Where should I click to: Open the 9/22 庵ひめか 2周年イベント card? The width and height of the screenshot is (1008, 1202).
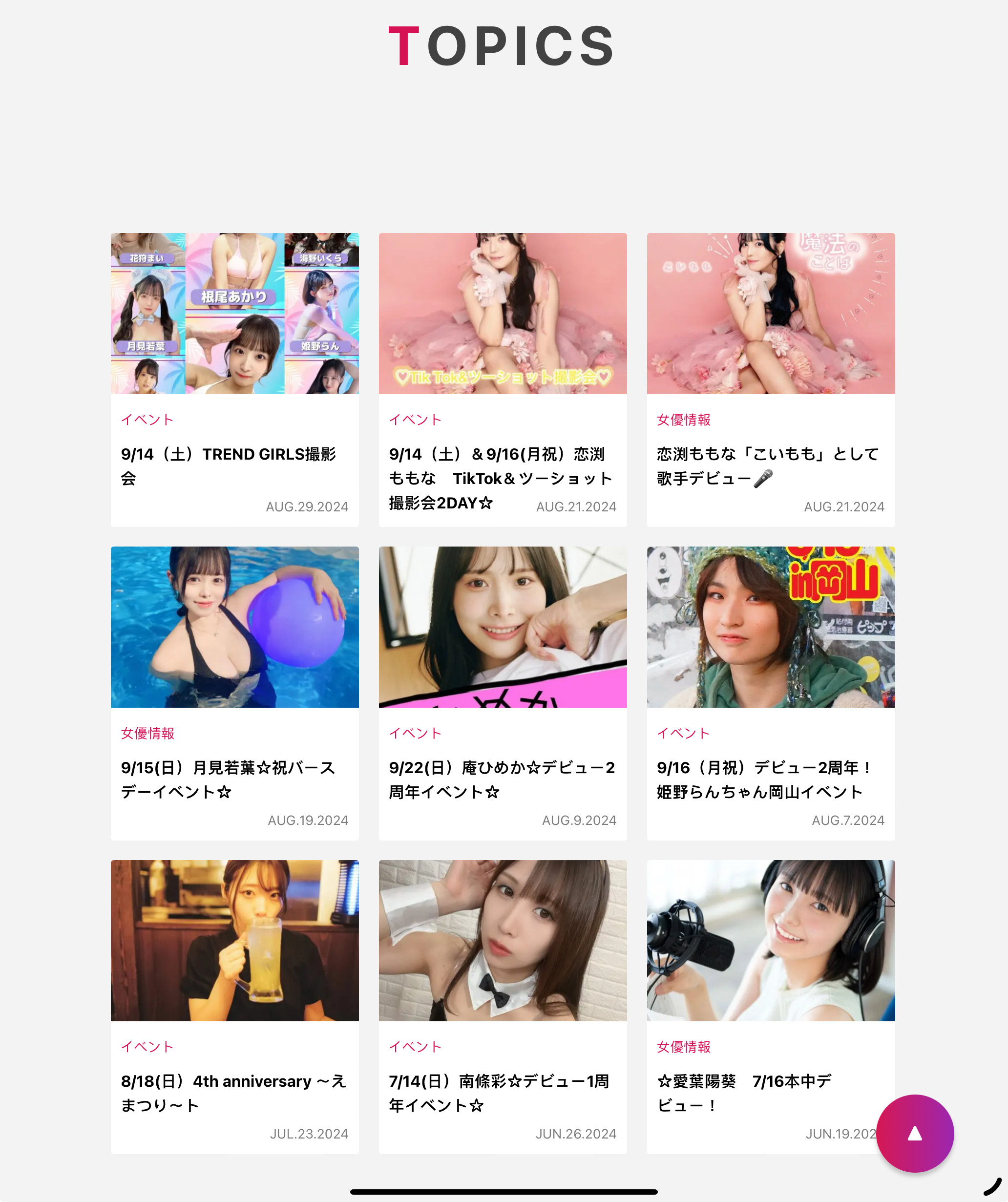[503, 693]
